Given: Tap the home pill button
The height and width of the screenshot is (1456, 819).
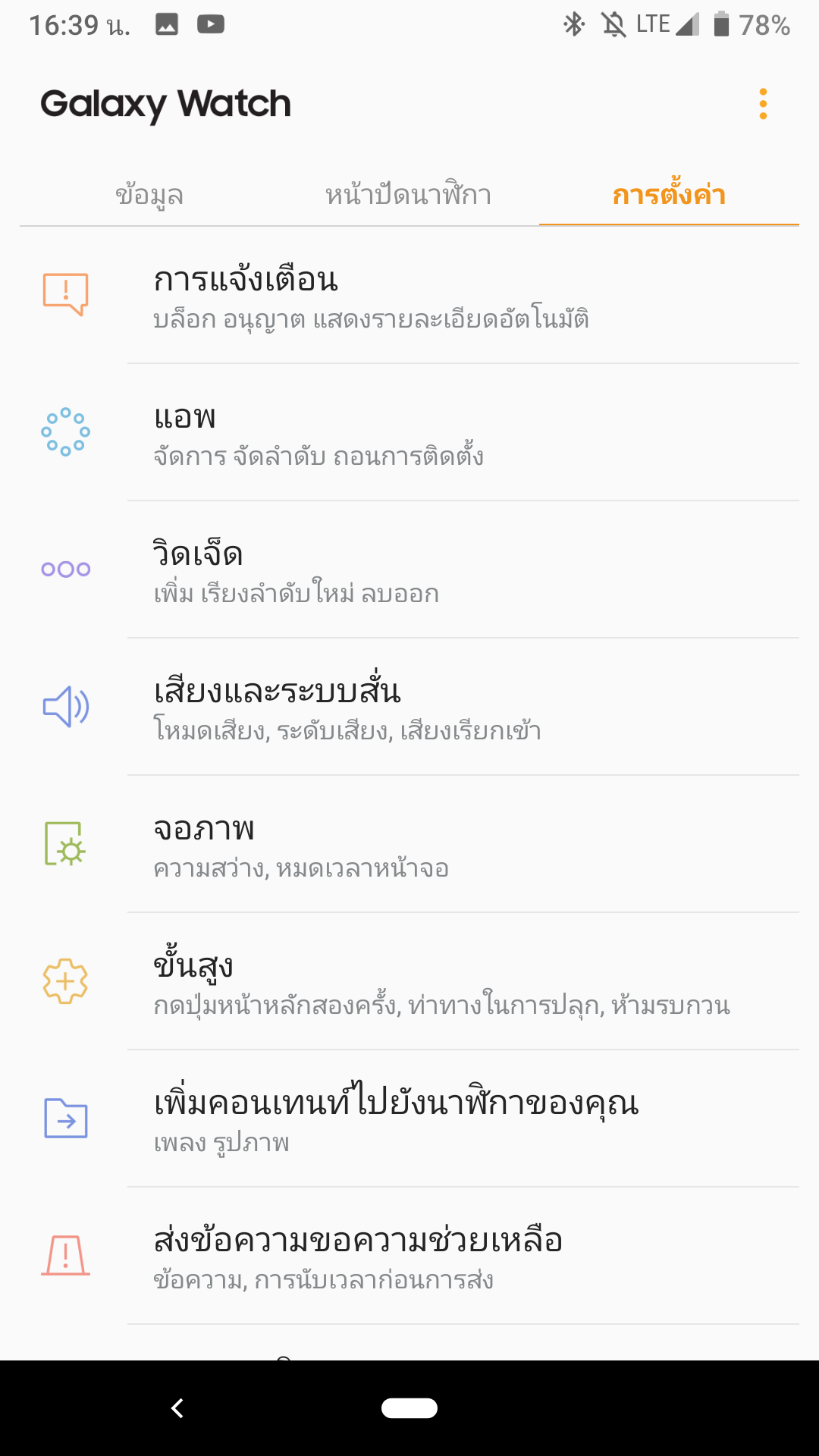Looking at the screenshot, I should [409, 1408].
